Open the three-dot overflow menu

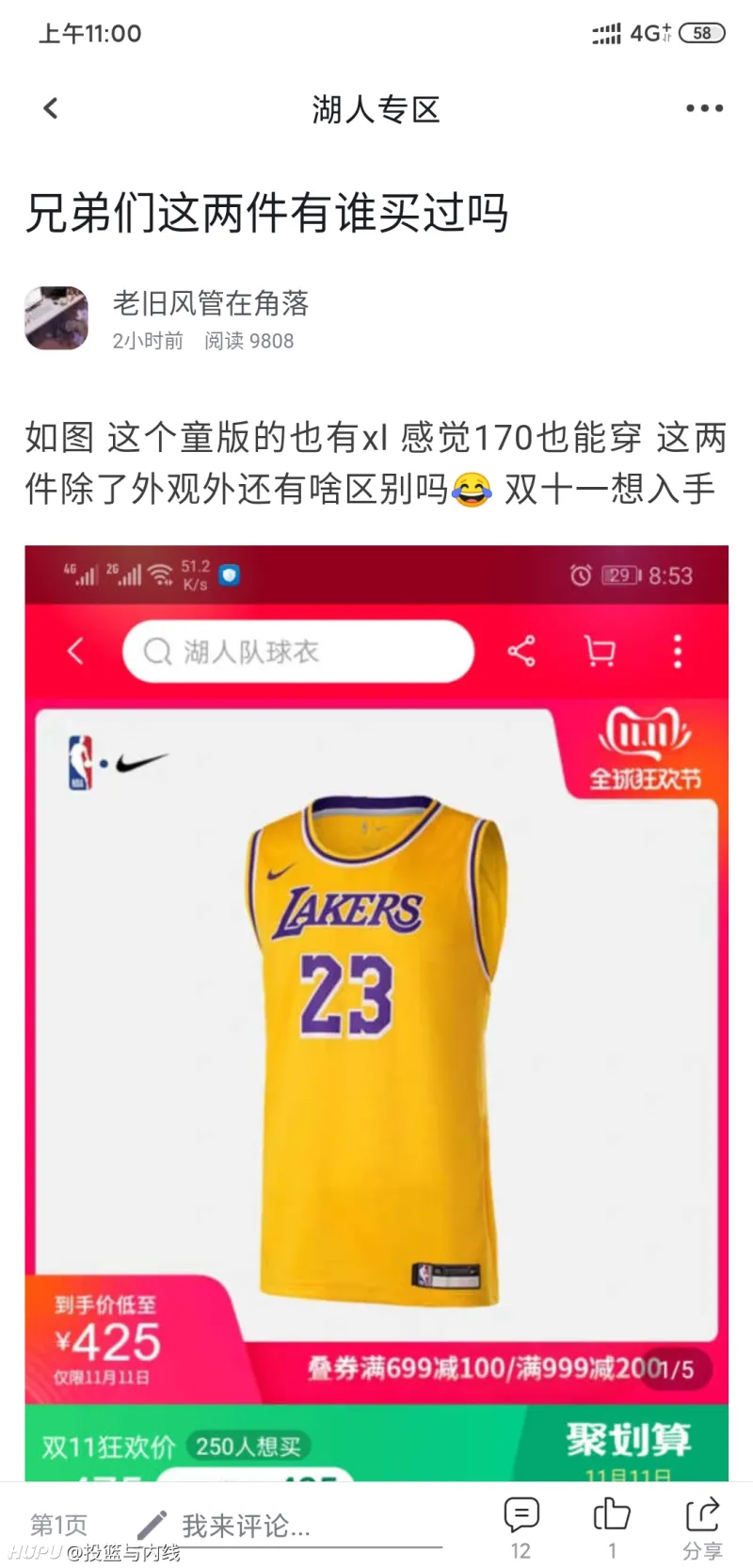[x=704, y=108]
